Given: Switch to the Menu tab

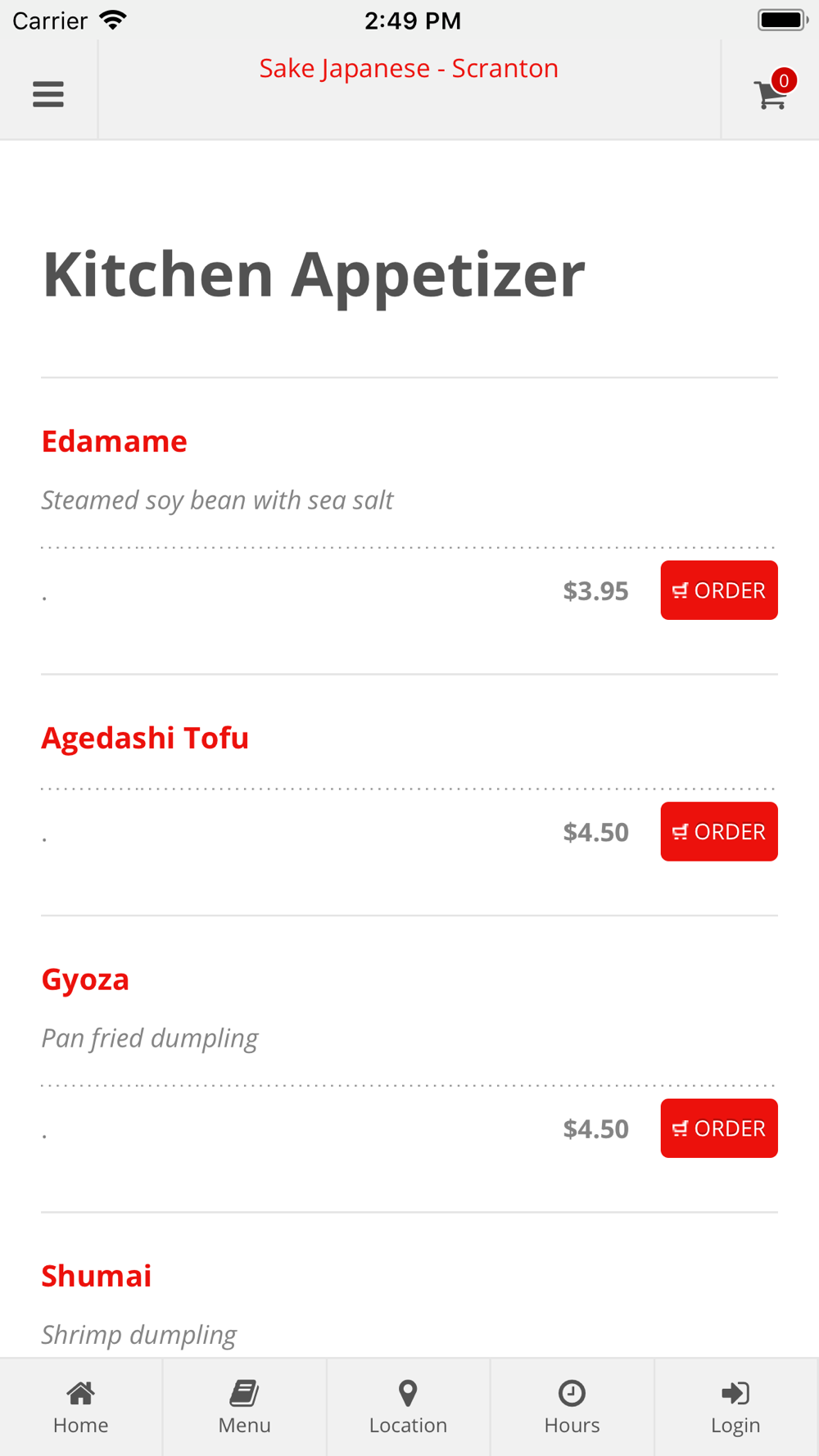Looking at the screenshot, I should [245, 1408].
